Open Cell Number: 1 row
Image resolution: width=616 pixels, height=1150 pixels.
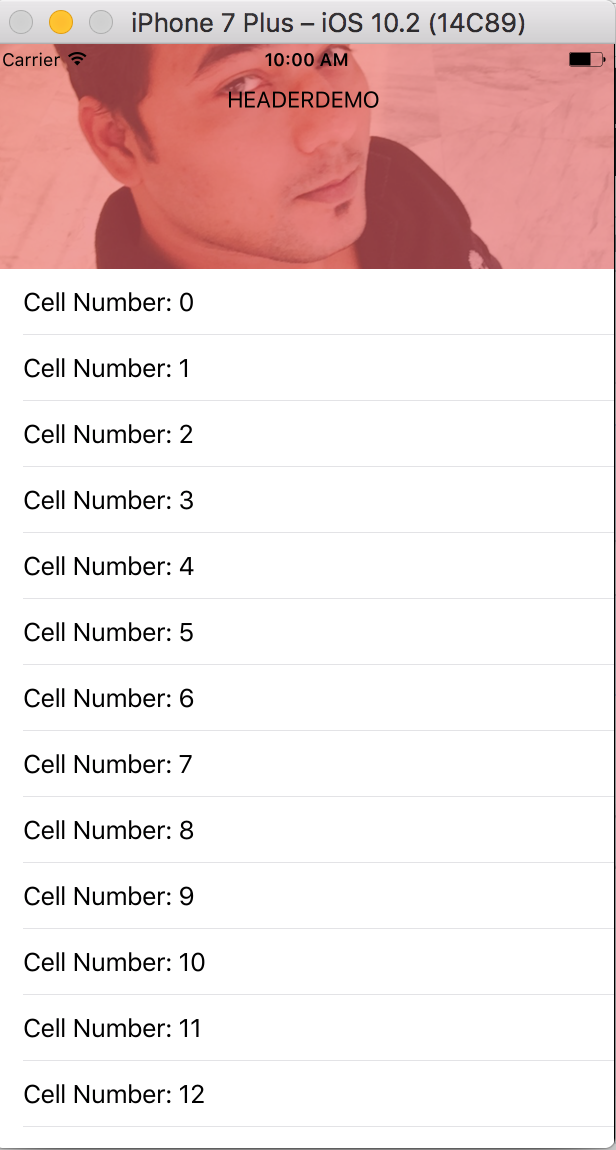click(x=307, y=368)
